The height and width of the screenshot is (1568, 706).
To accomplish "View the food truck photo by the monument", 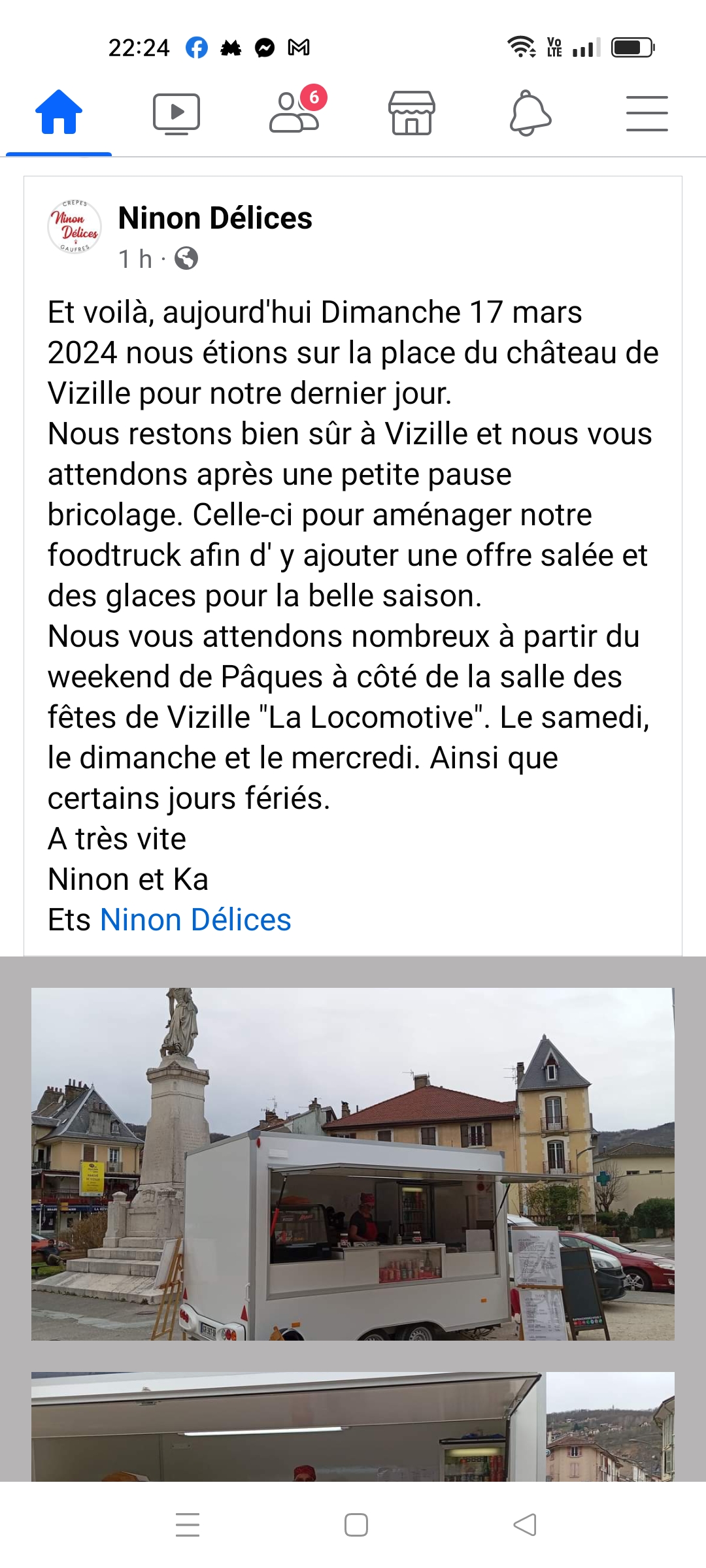I will 353,1163.
